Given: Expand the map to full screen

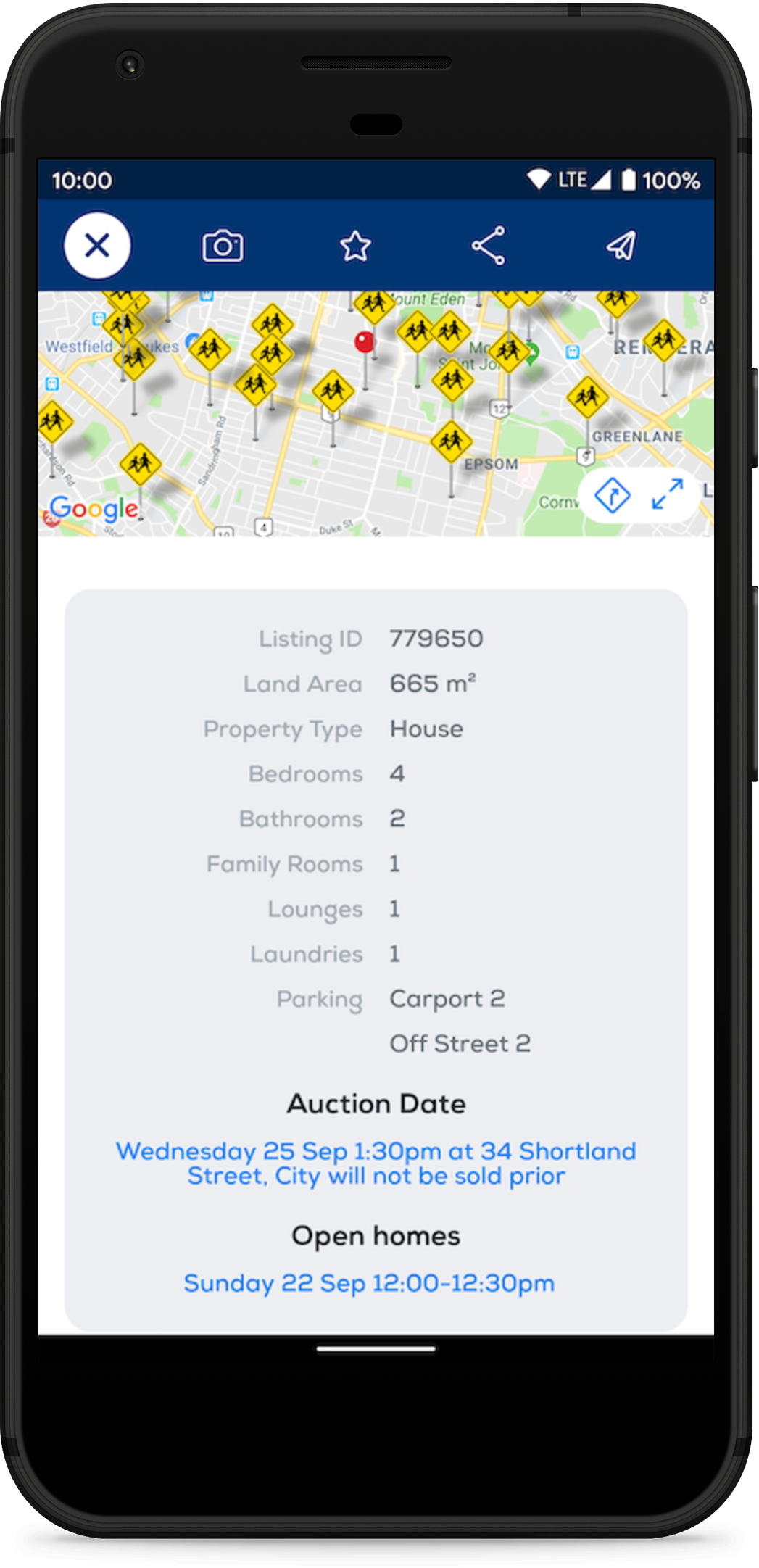Looking at the screenshot, I should 668,494.
